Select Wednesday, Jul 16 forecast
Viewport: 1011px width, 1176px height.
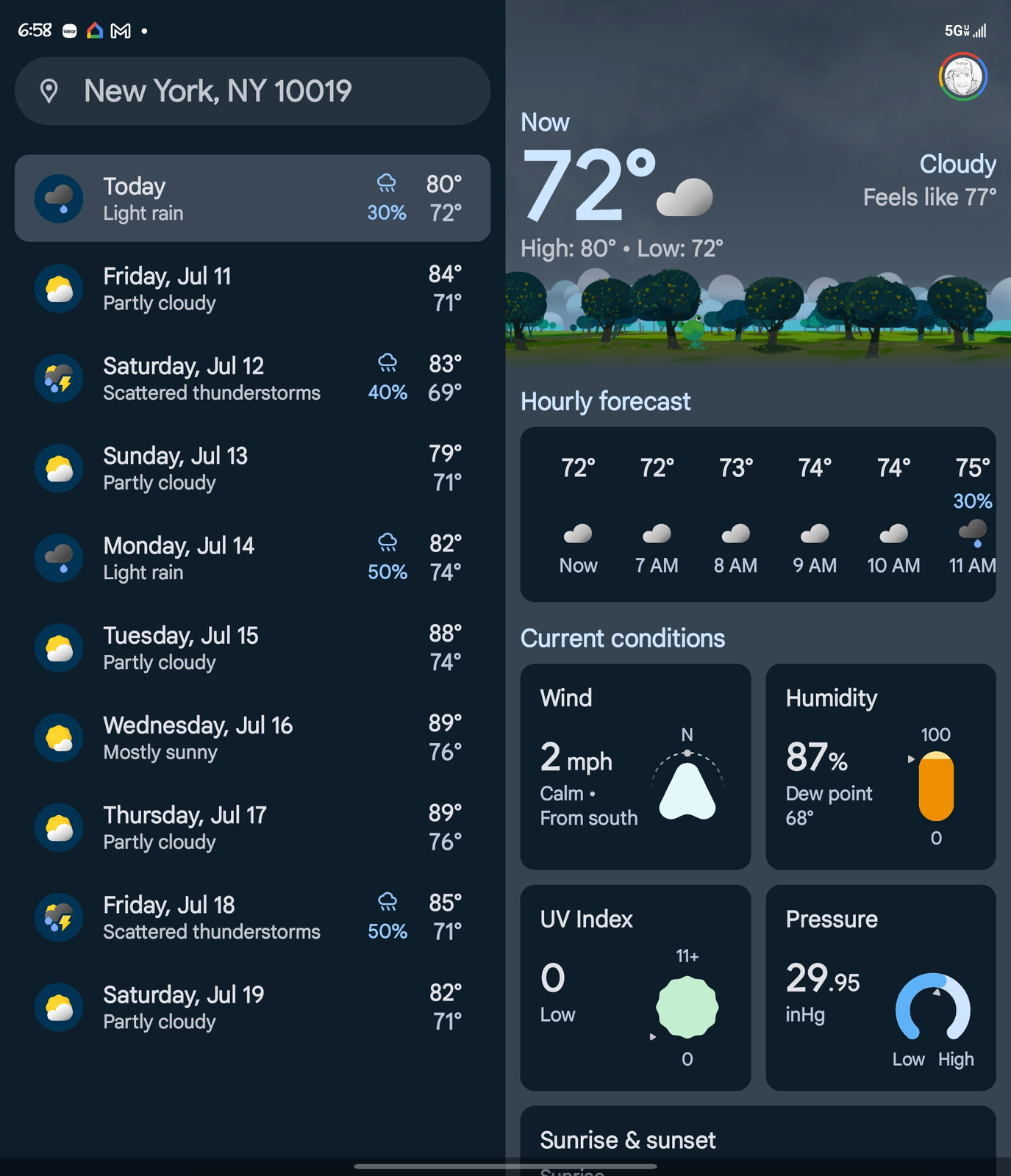click(x=252, y=737)
